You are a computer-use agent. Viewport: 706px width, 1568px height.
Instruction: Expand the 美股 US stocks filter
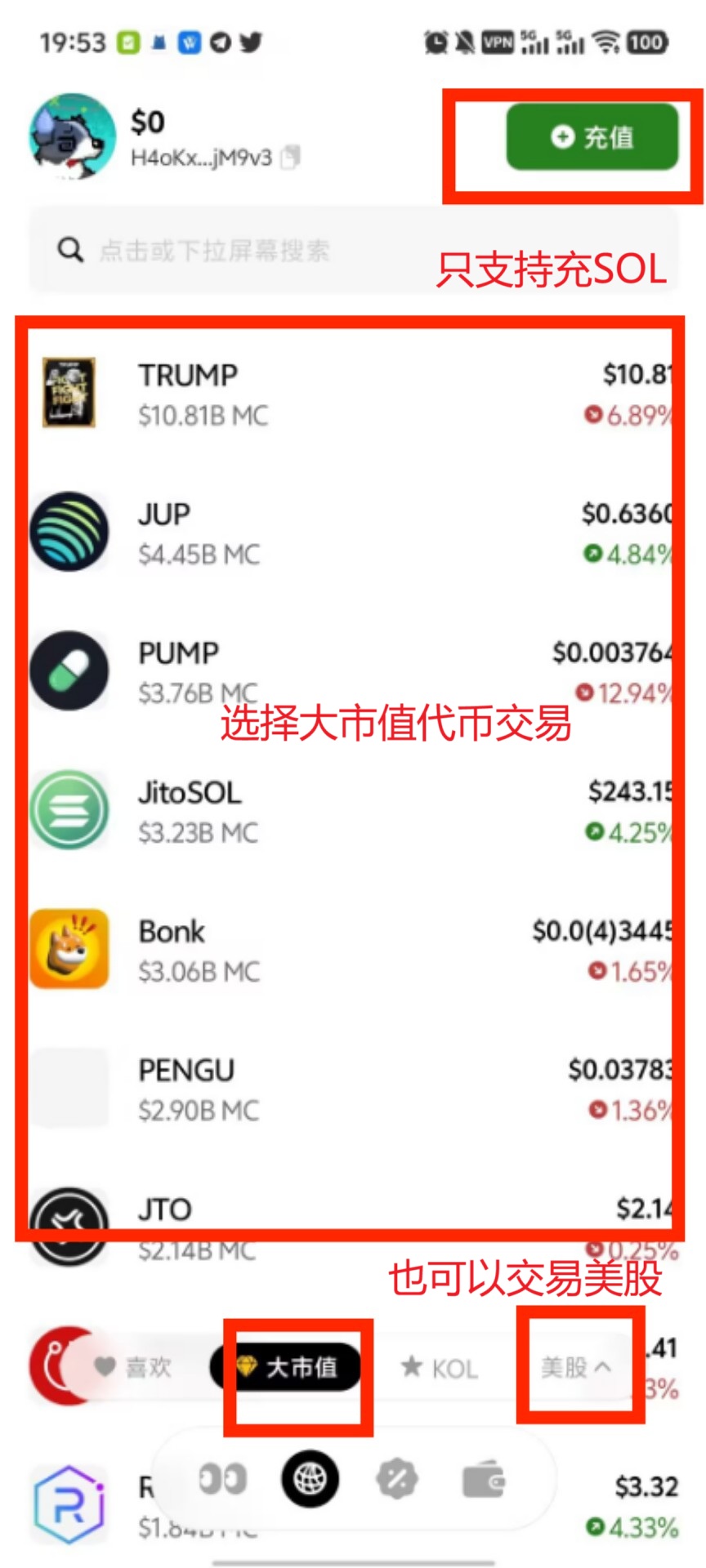coord(575,1366)
